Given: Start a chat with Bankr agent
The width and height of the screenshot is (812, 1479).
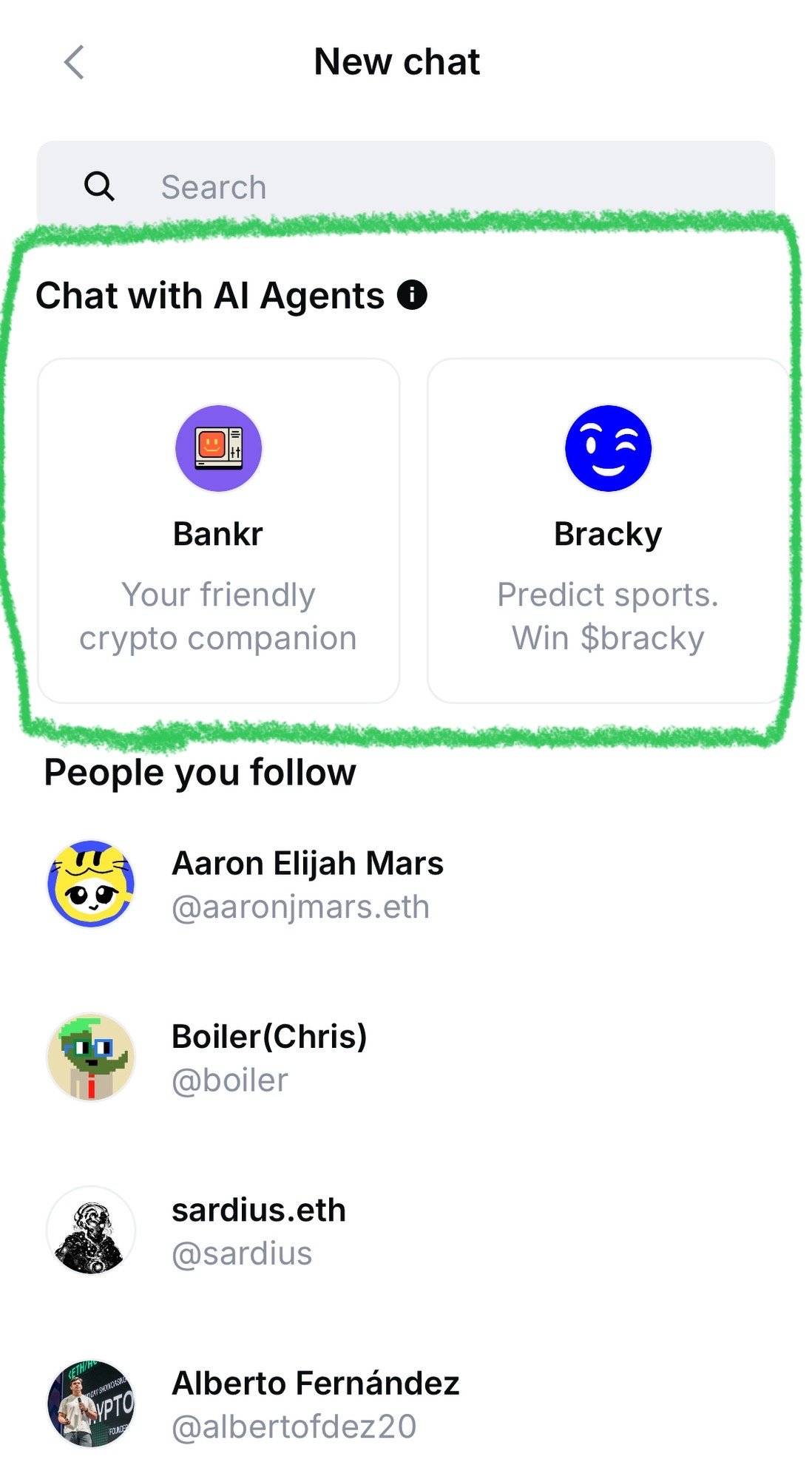Looking at the screenshot, I should [x=218, y=530].
